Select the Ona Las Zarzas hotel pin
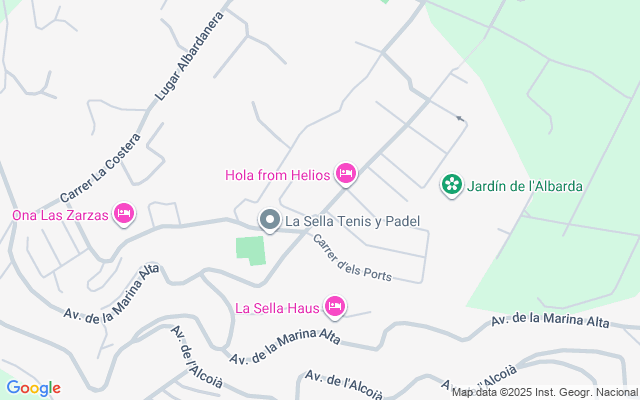Viewport: 640px width, 400px height. coord(124,214)
